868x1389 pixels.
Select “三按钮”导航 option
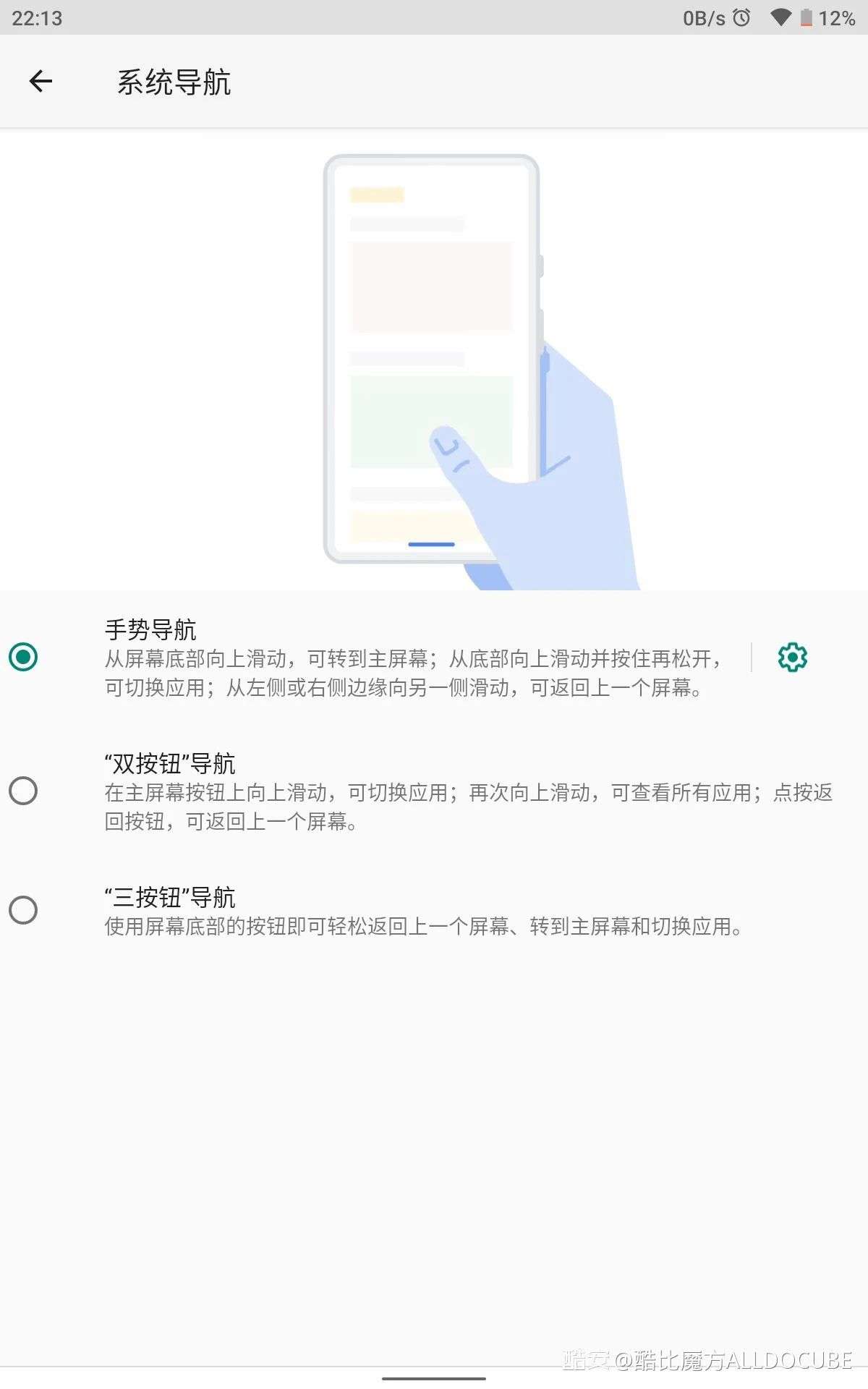click(x=23, y=910)
